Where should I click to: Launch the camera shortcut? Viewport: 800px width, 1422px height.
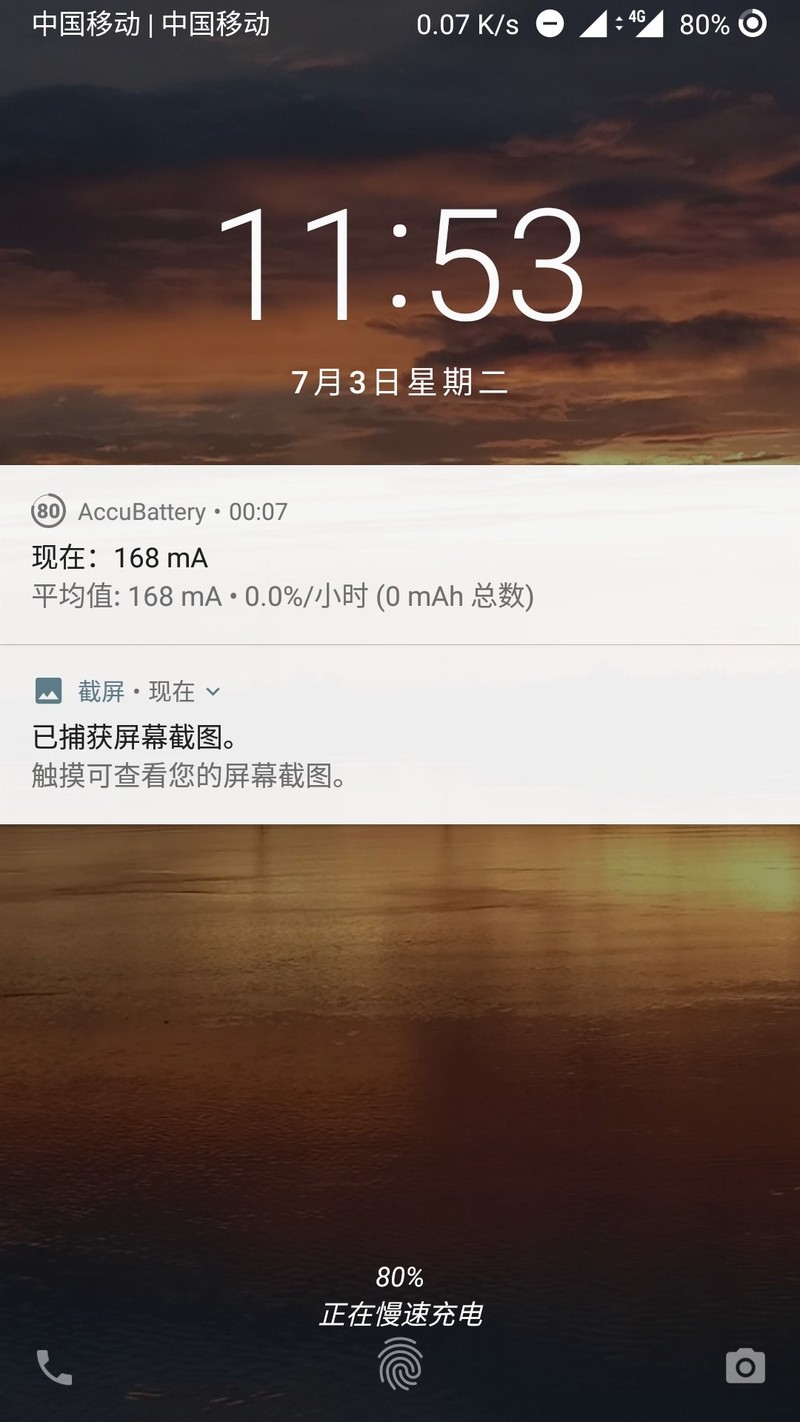pyautogui.click(x=745, y=1366)
